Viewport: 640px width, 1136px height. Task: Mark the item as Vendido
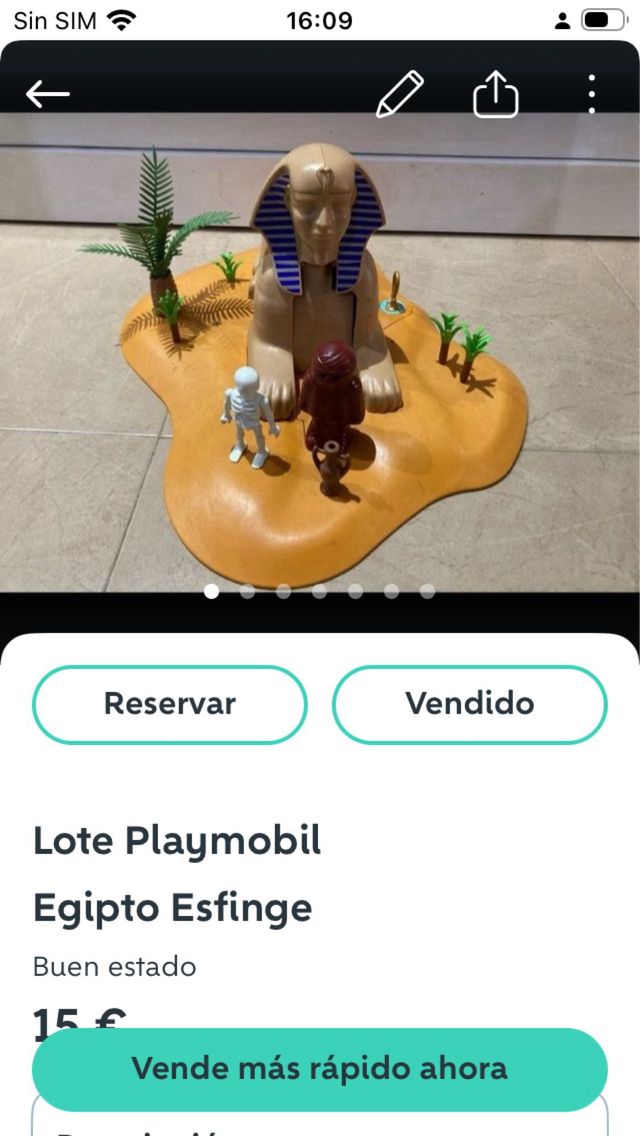click(x=470, y=704)
